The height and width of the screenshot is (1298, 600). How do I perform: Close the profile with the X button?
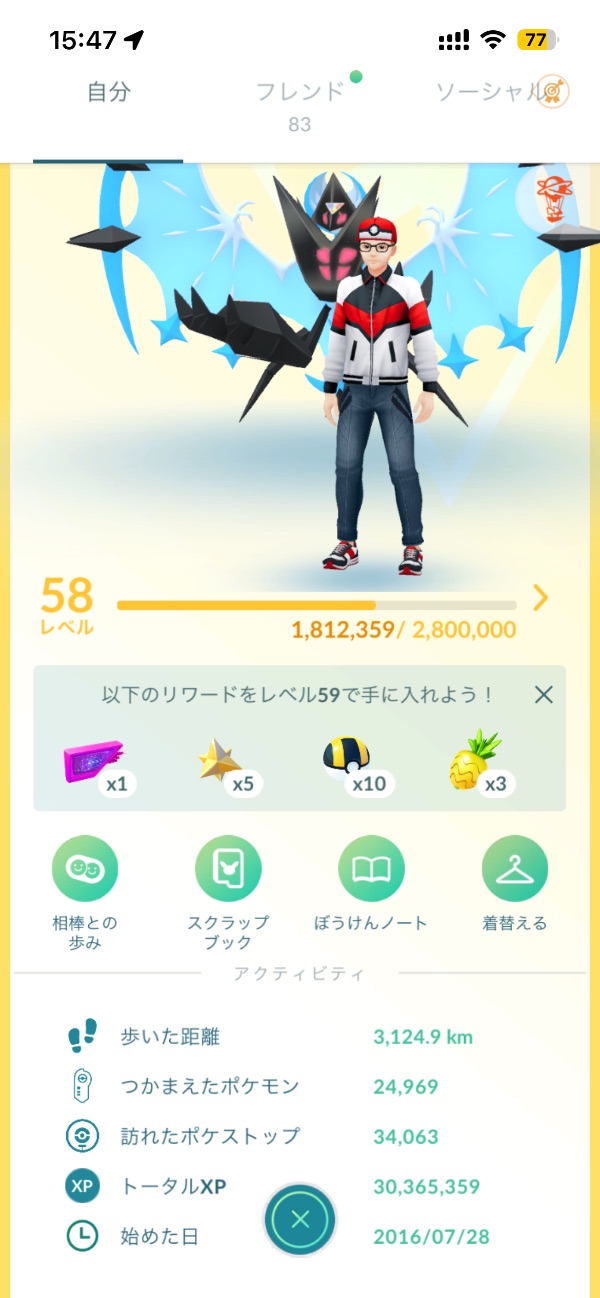click(x=300, y=1219)
